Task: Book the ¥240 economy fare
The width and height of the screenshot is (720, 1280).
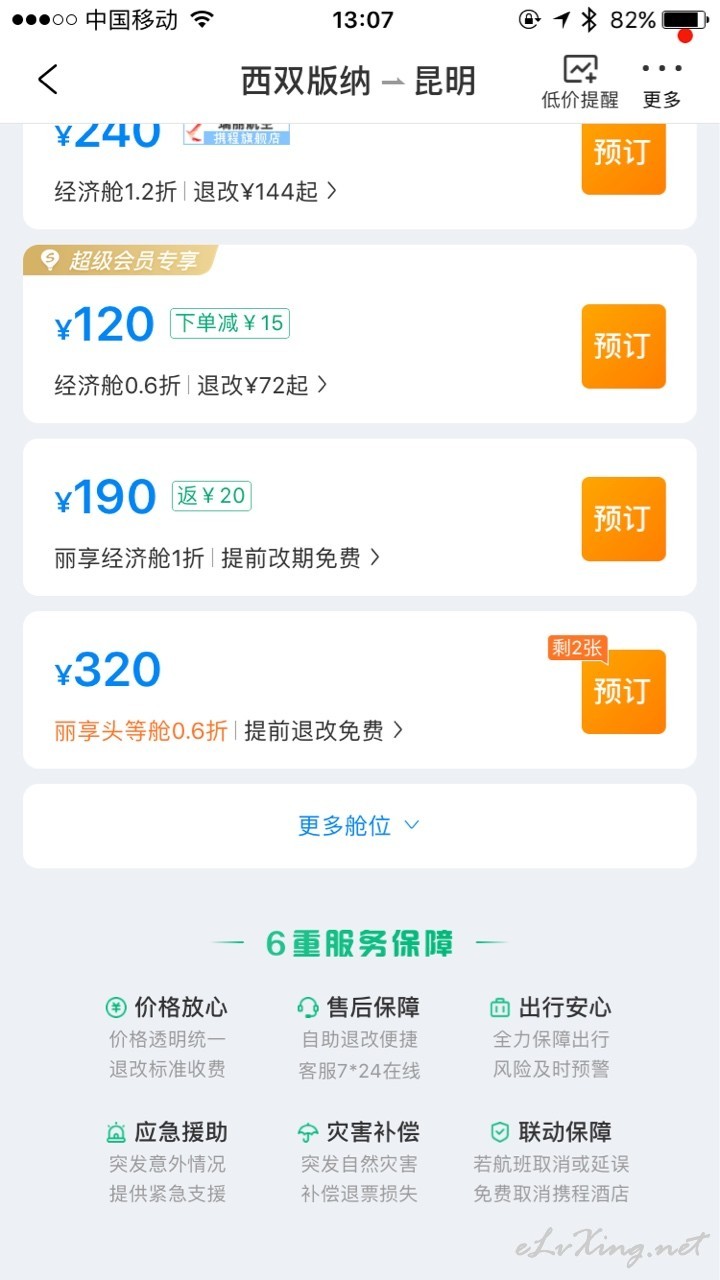Action: (624, 157)
